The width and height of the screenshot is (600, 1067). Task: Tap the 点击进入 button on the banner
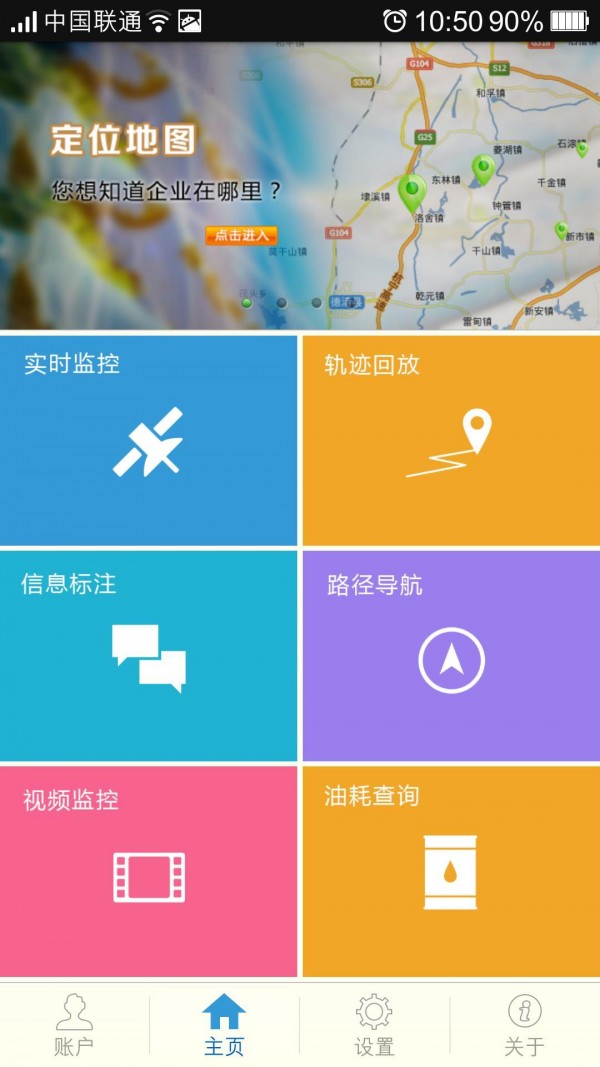click(x=241, y=235)
